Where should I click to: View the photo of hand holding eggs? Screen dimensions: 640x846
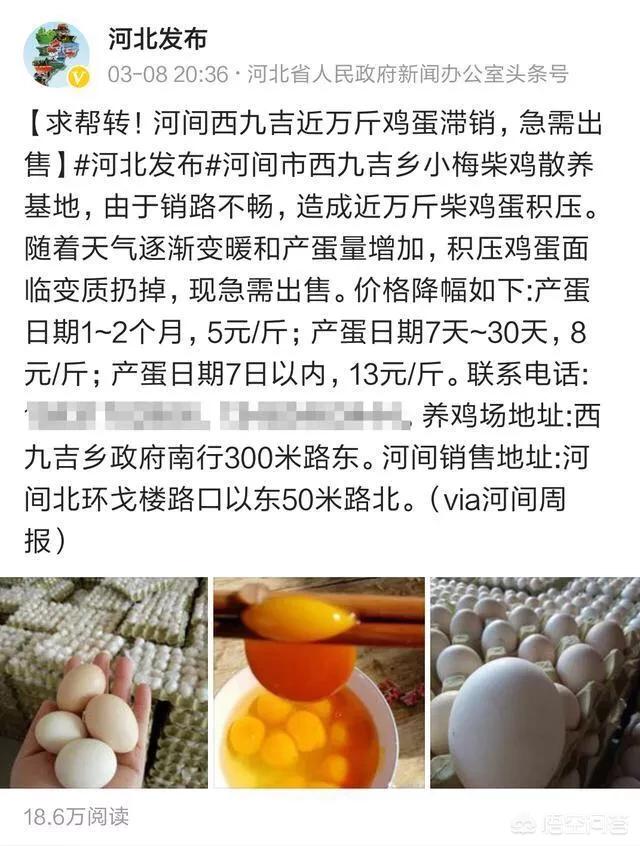(105, 682)
